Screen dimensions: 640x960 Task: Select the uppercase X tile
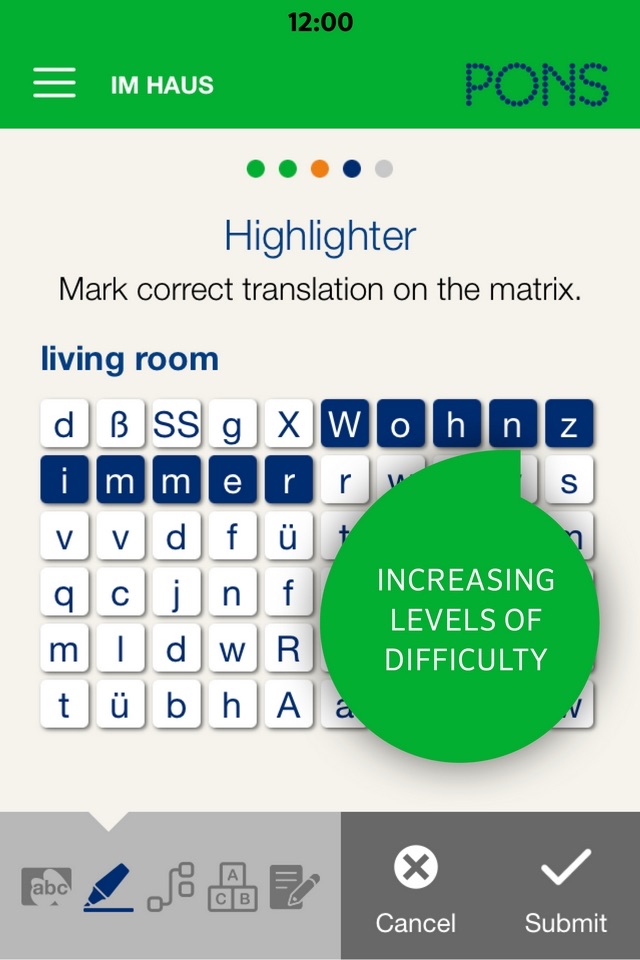(288, 426)
